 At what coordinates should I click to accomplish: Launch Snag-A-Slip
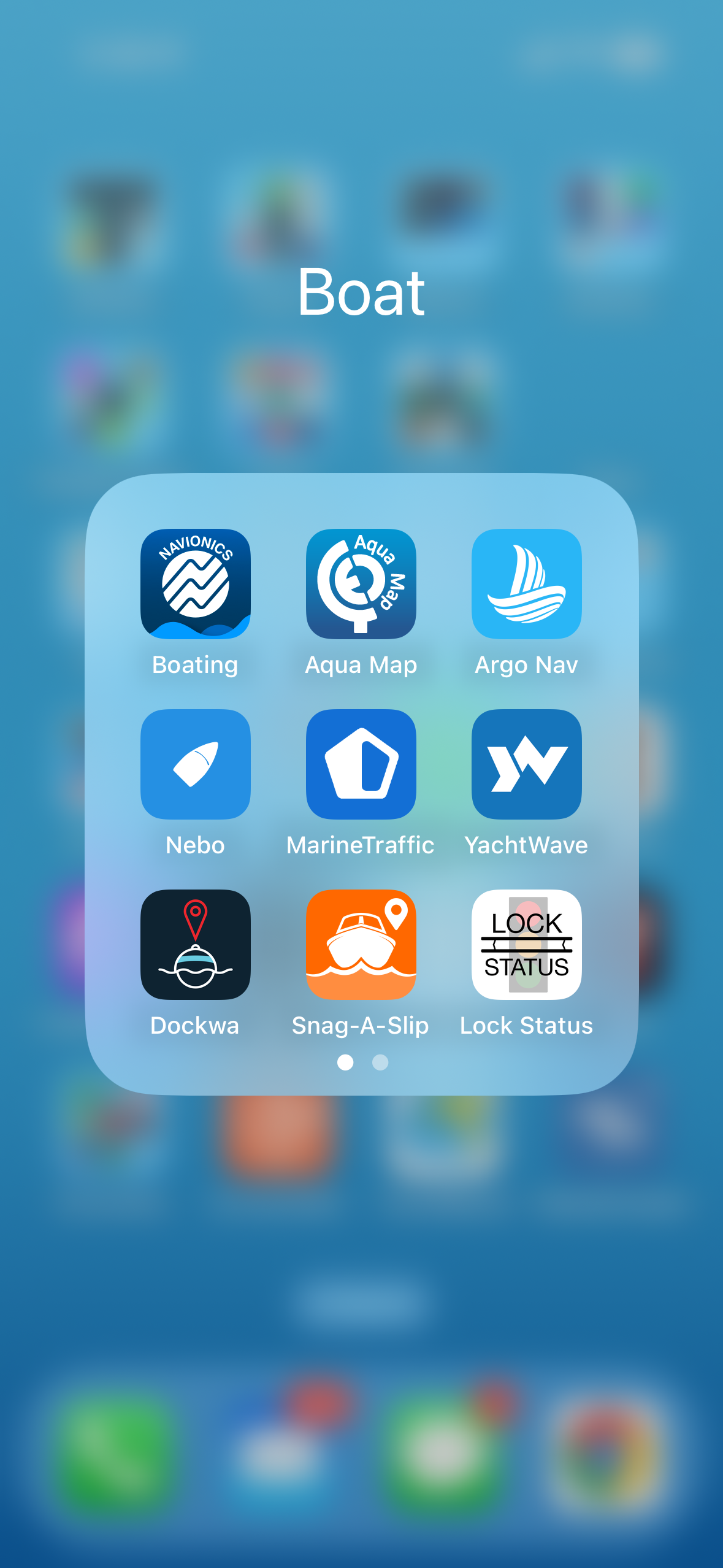361,944
